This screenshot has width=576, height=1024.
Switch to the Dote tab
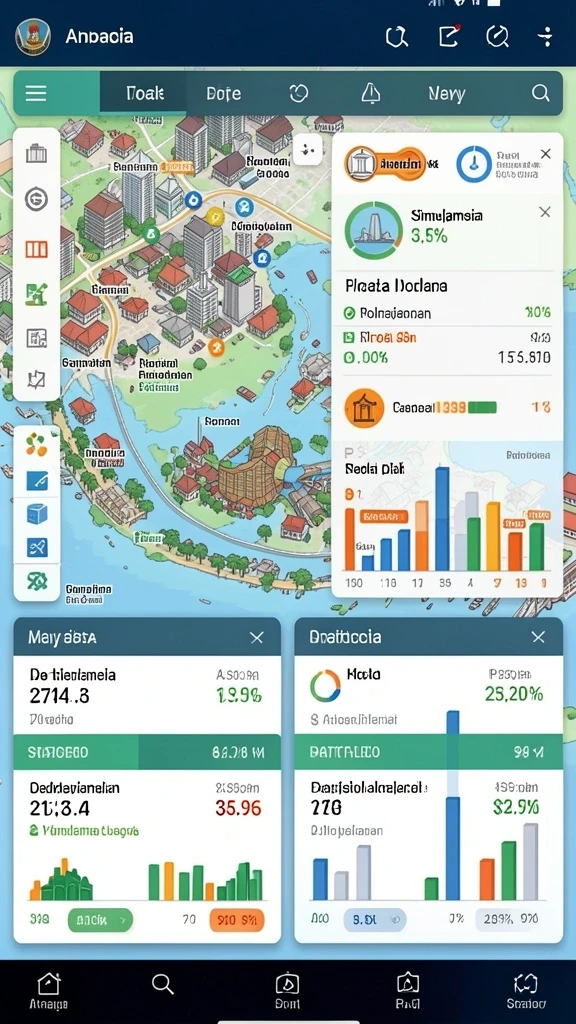tap(223, 93)
